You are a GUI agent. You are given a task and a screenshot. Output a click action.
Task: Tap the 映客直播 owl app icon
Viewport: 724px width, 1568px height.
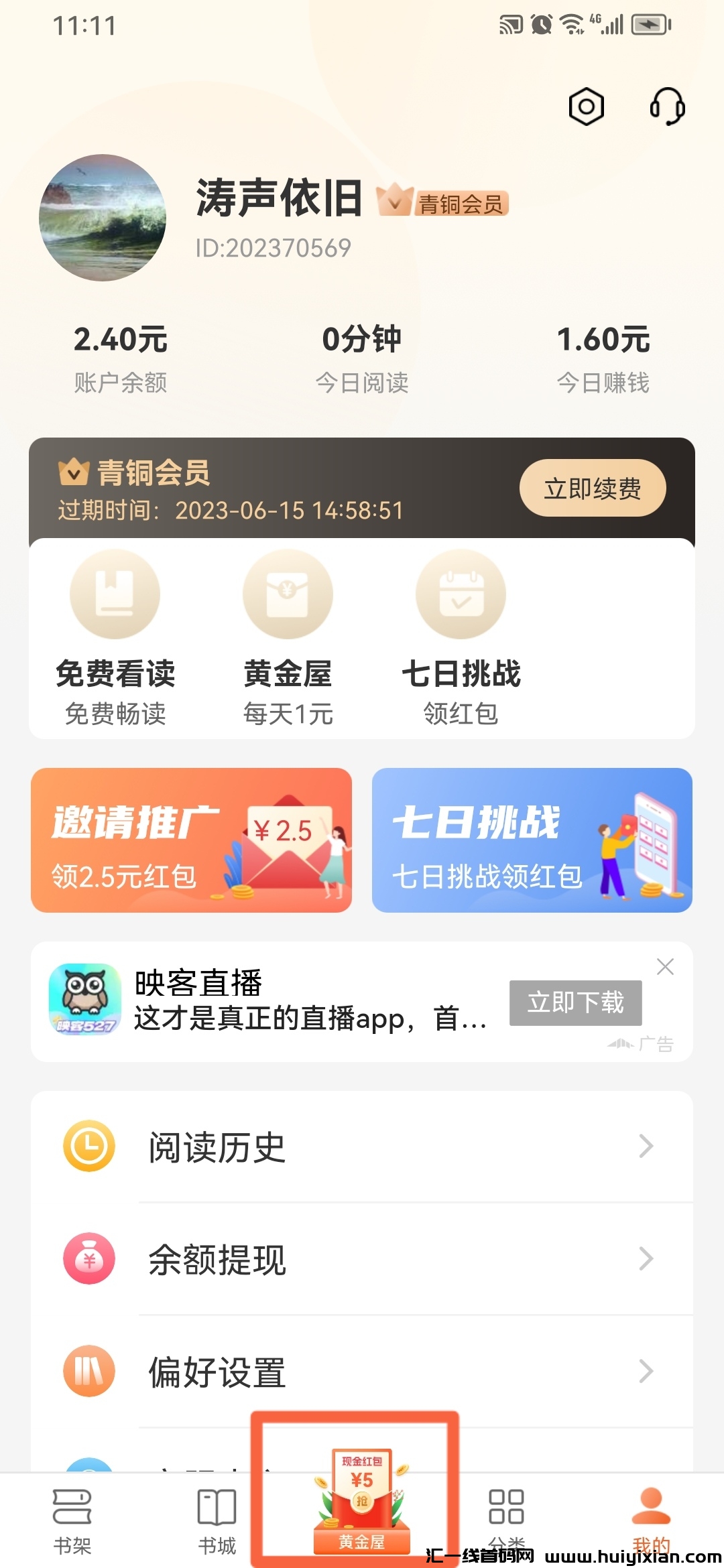(88, 998)
